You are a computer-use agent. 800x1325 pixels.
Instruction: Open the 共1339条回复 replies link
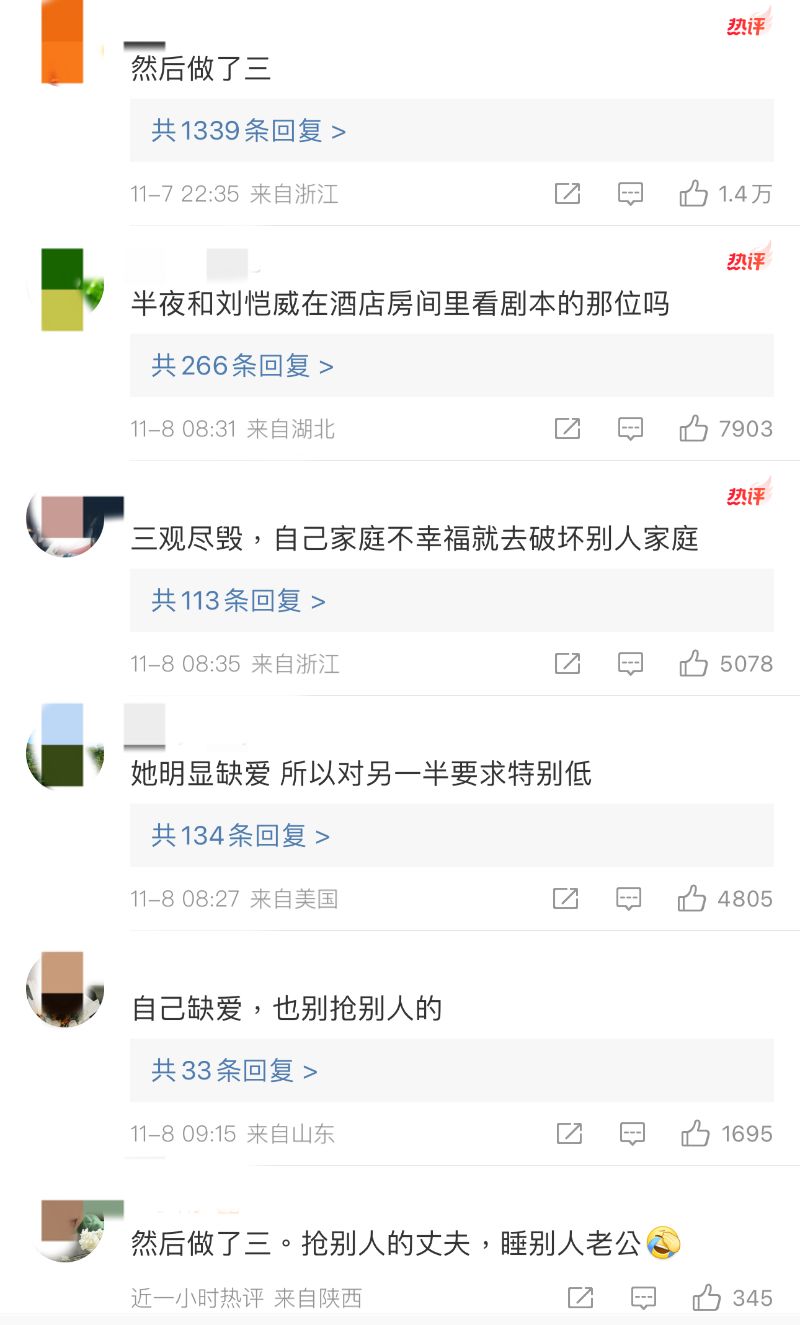coord(249,131)
